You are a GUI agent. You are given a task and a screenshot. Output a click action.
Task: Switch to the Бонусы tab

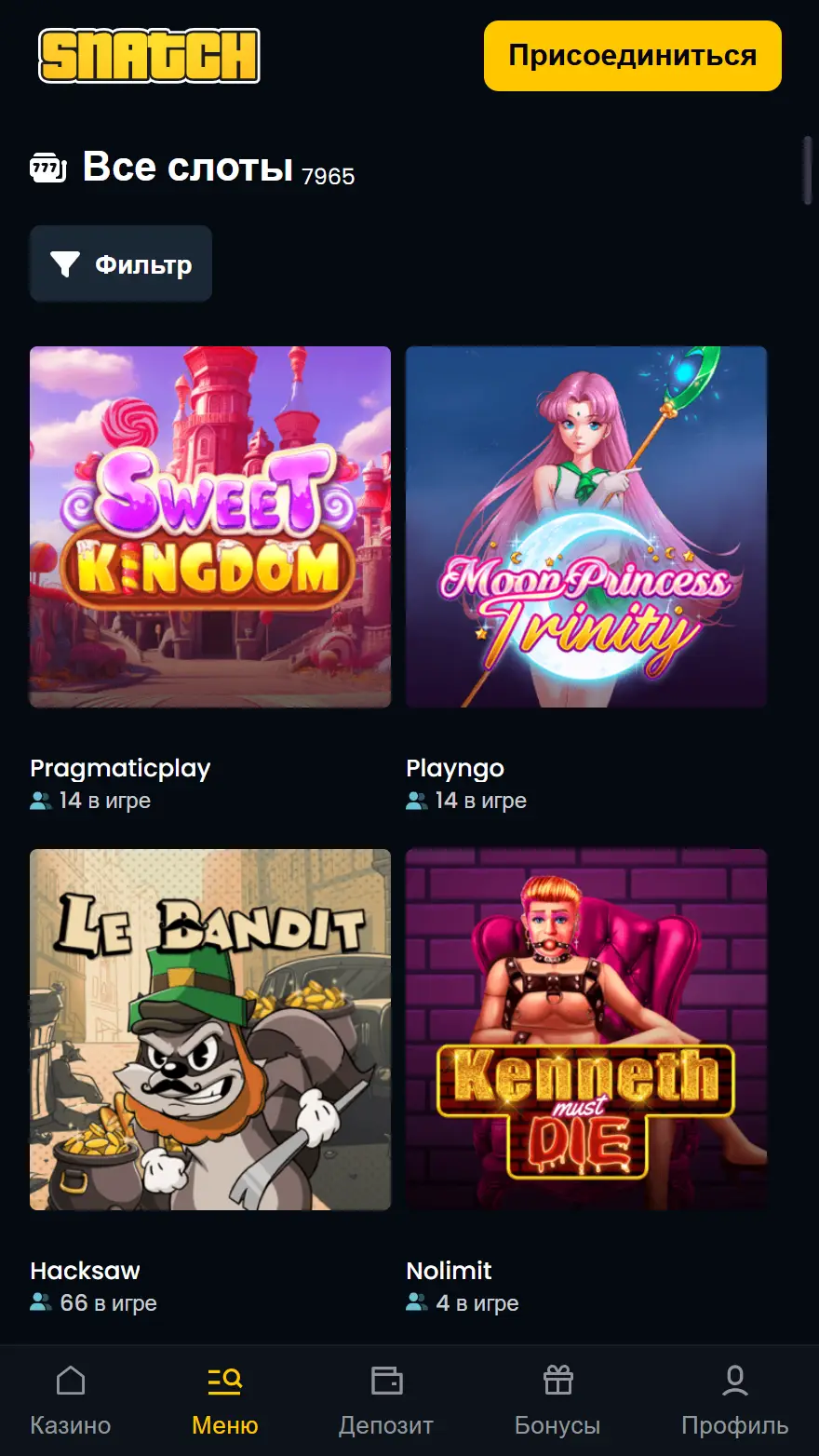click(x=557, y=1401)
